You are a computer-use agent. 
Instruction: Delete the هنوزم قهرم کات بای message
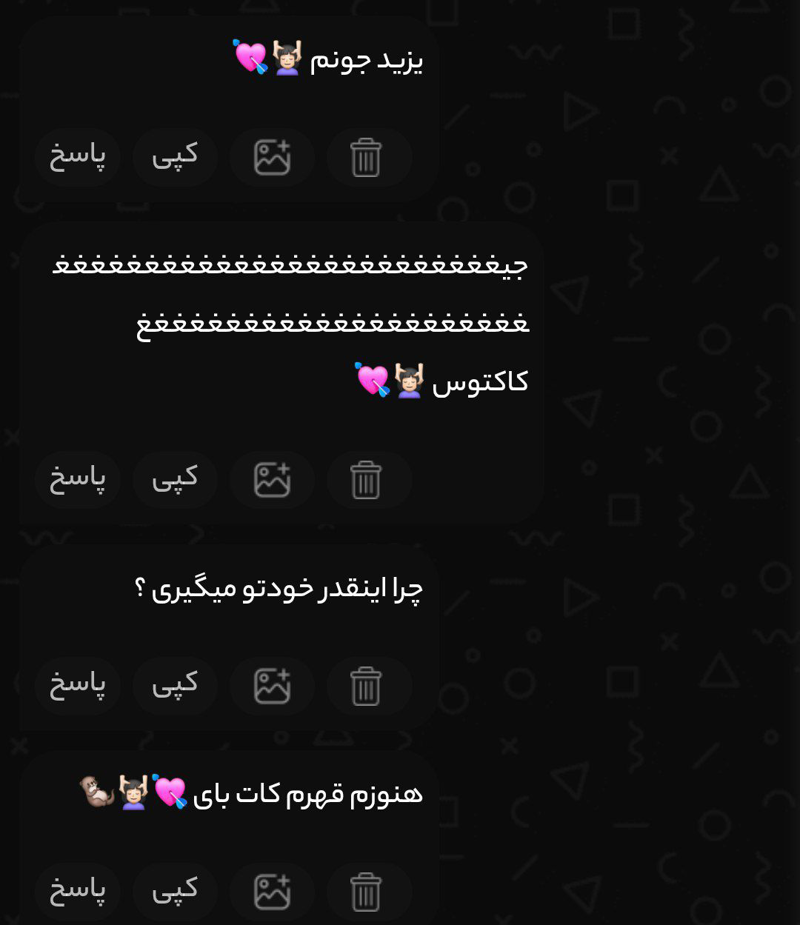pos(366,892)
